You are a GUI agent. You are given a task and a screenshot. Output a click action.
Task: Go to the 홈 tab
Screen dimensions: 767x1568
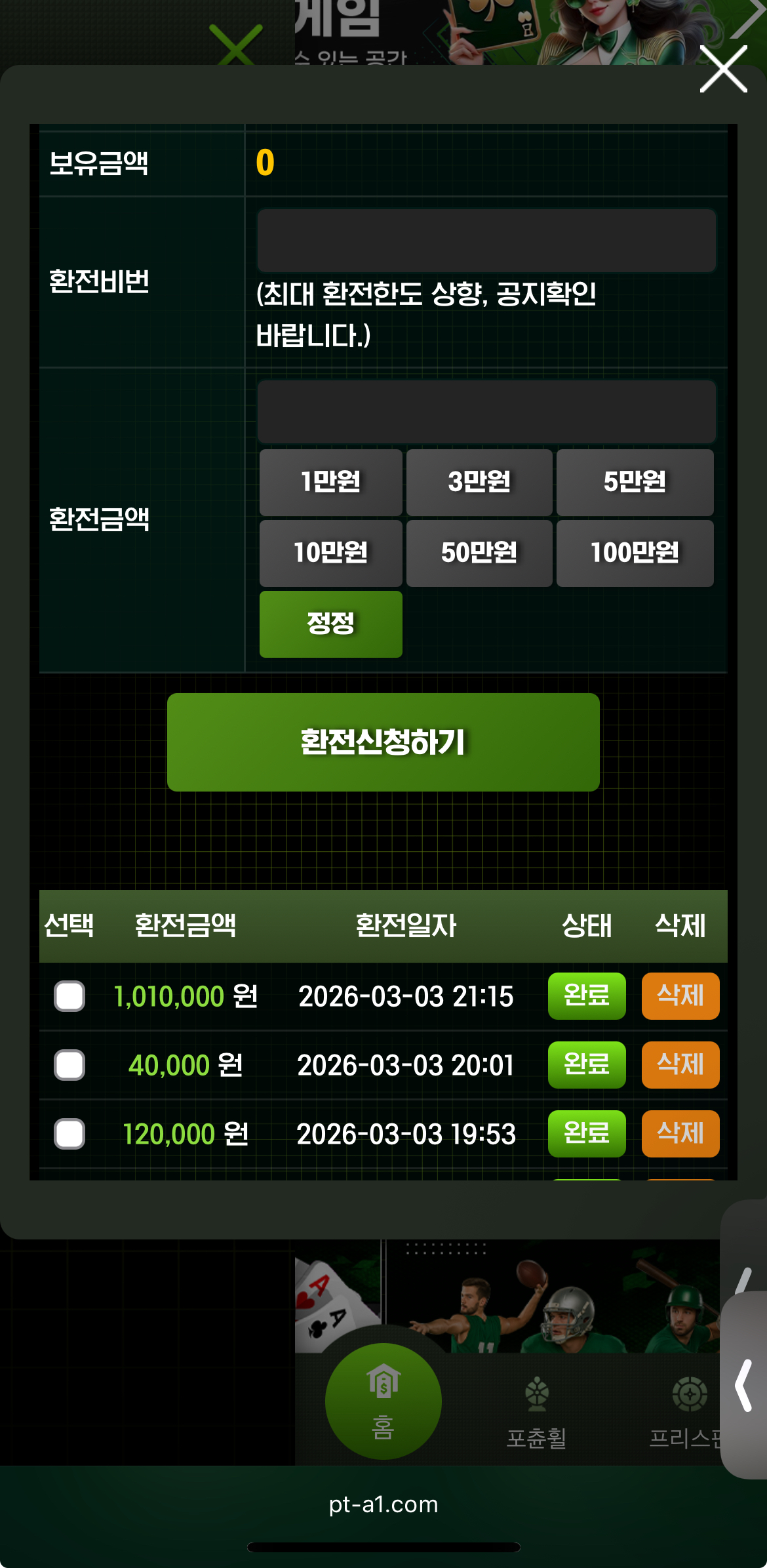(383, 1401)
